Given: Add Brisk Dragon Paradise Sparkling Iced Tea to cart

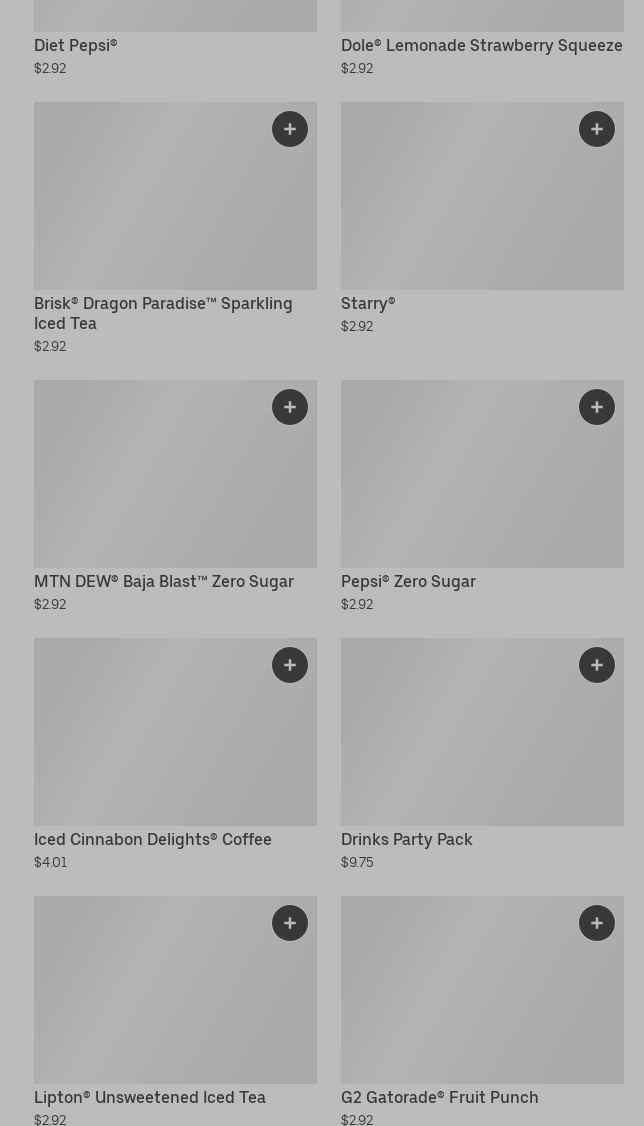Looking at the screenshot, I should pos(290,129).
